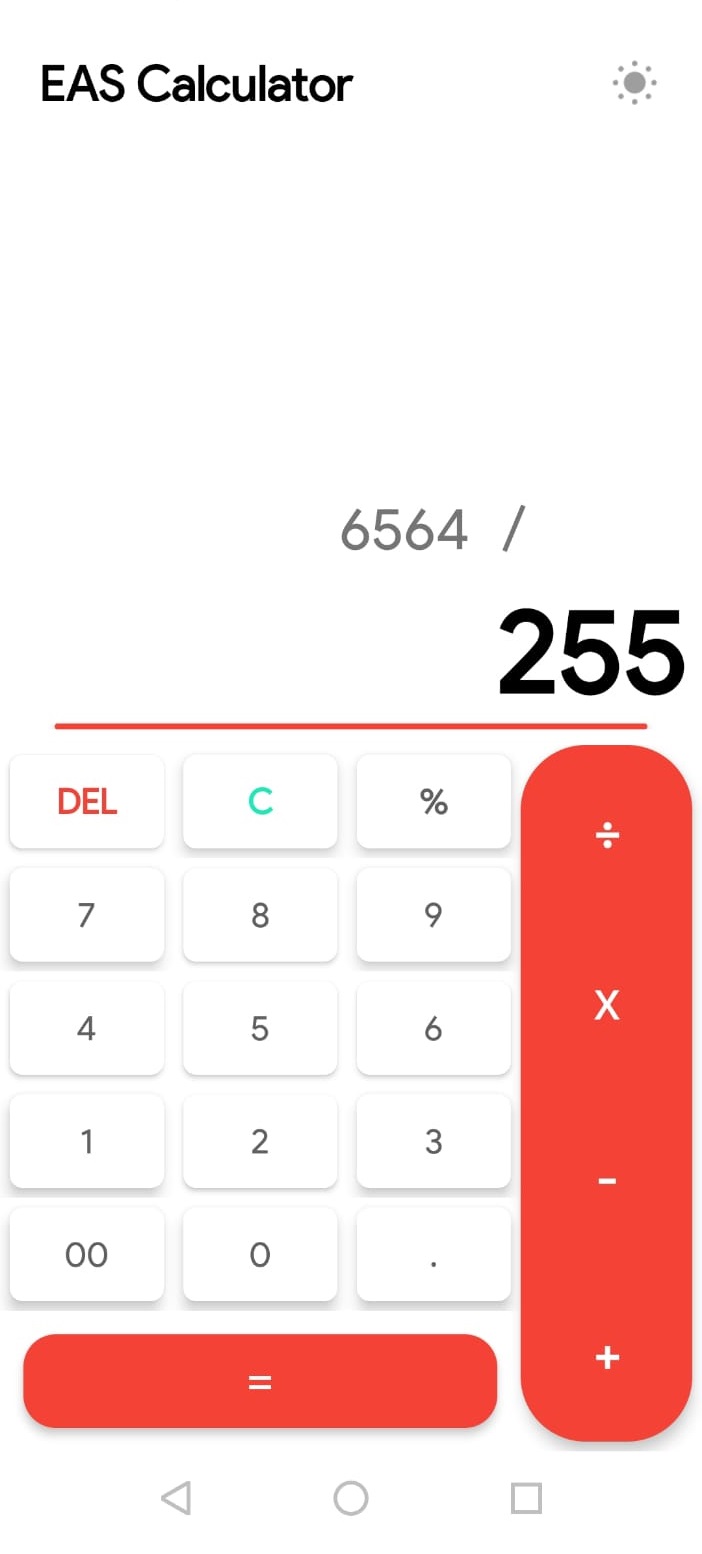Image resolution: width=702 pixels, height=1554 pixels.
Task: Enter digit 7
Action: [87, 914]
